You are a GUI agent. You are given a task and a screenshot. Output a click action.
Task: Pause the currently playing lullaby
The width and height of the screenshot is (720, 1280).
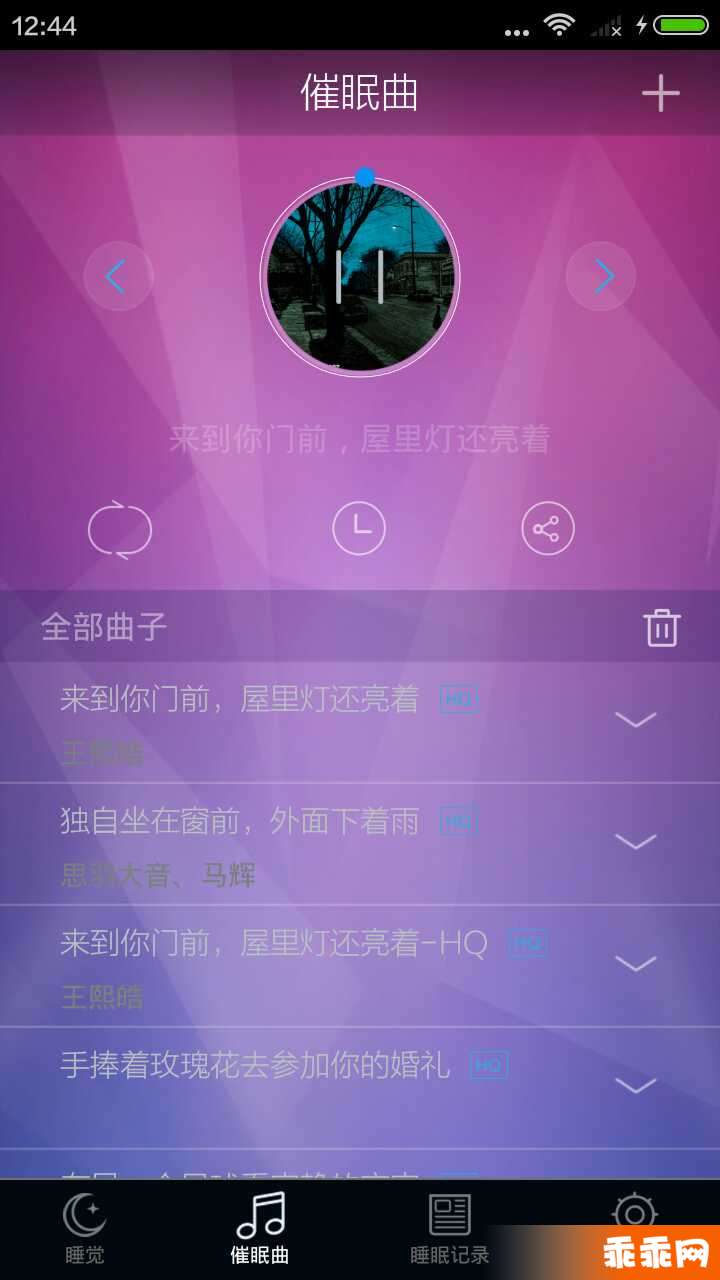pos(360,276)
